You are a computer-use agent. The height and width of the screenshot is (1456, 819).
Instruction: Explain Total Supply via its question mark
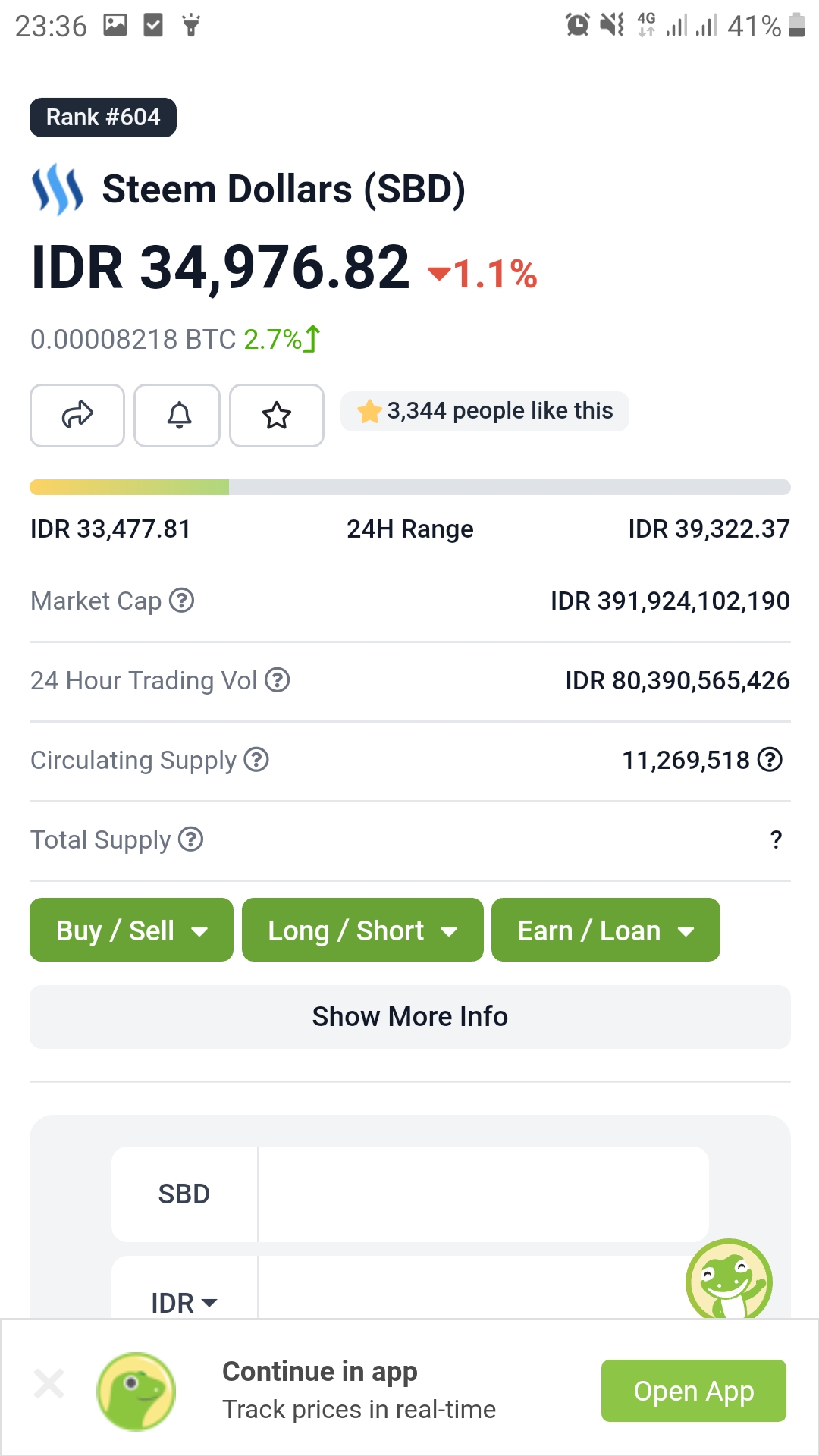tap(191, 839)
